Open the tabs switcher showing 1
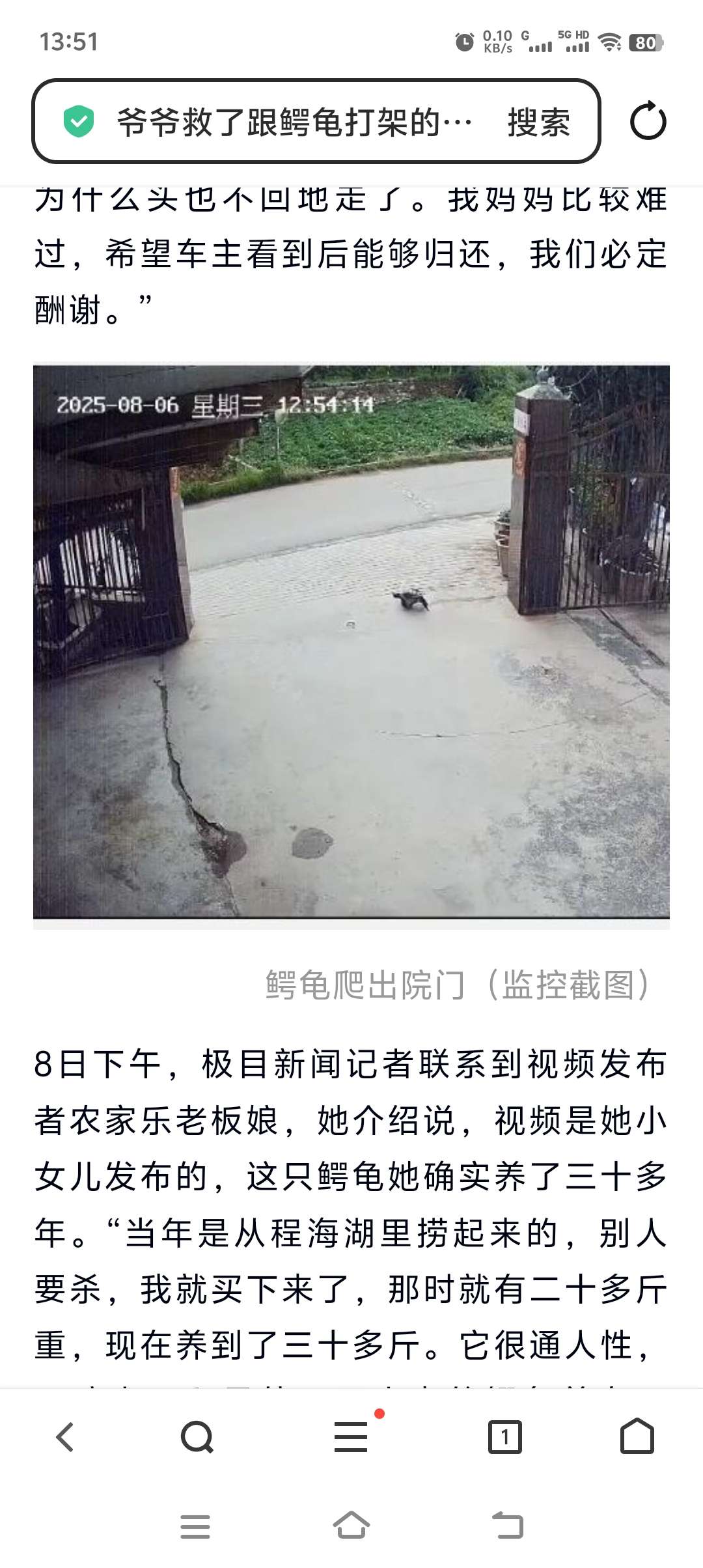The image size is (703, 1568). click(505, 1436)
